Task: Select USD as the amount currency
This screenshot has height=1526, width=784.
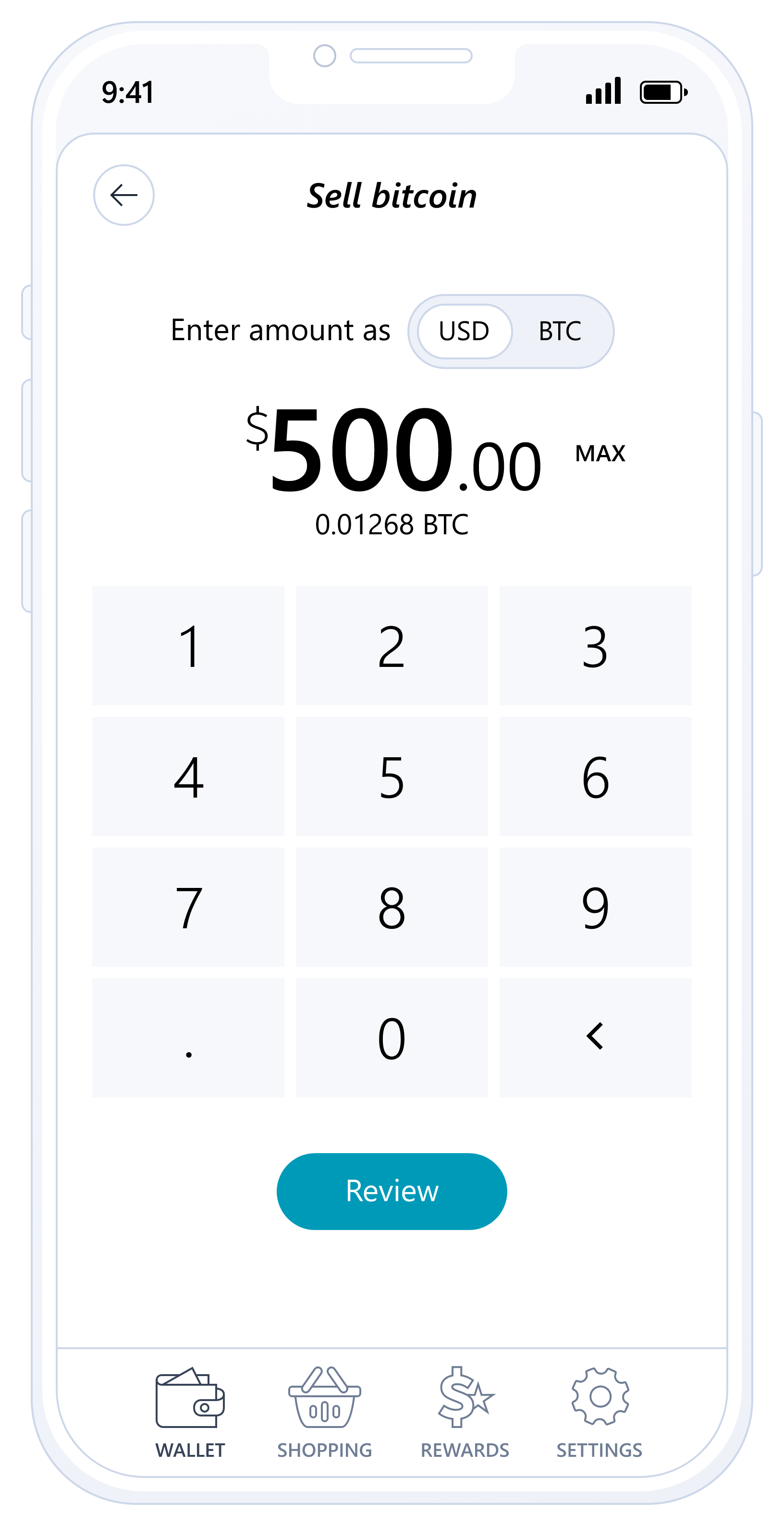Action: [x=464, y=331]
